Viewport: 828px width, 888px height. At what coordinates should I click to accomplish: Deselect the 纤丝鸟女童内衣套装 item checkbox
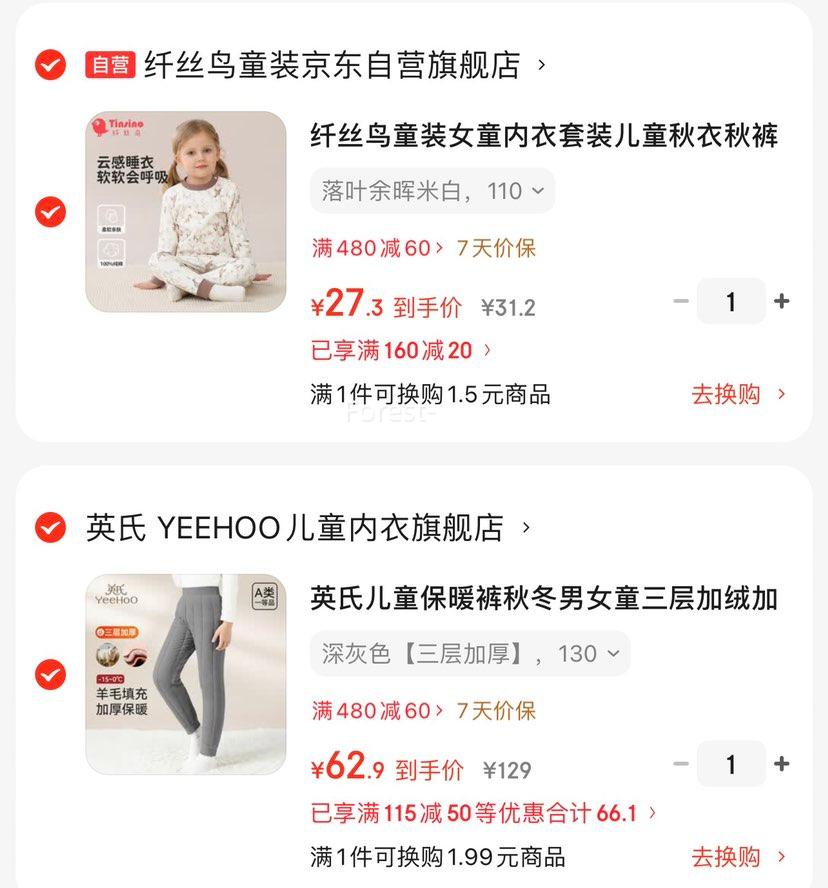point(50,212)
